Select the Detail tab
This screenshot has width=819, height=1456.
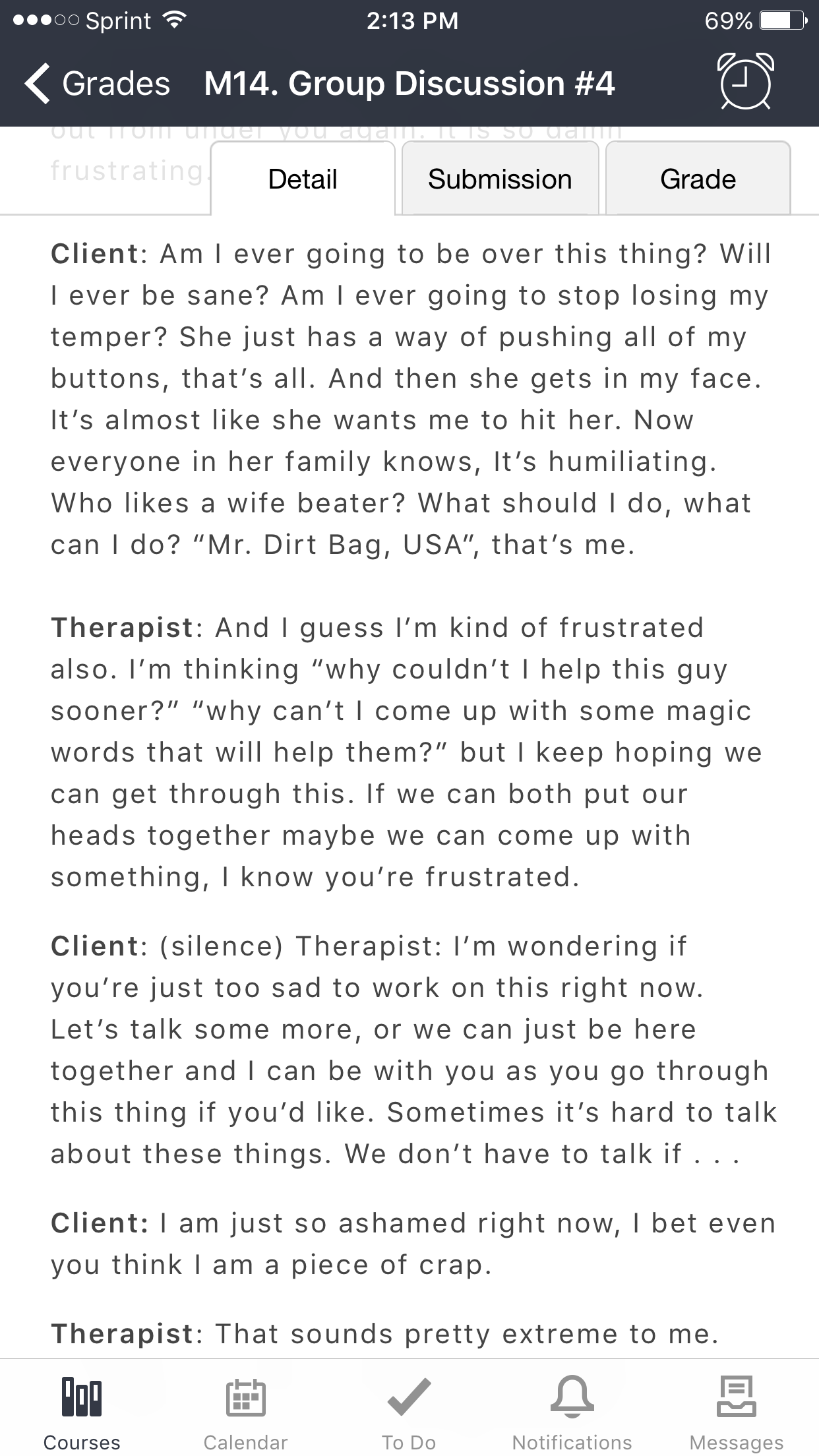coord(303,179)
